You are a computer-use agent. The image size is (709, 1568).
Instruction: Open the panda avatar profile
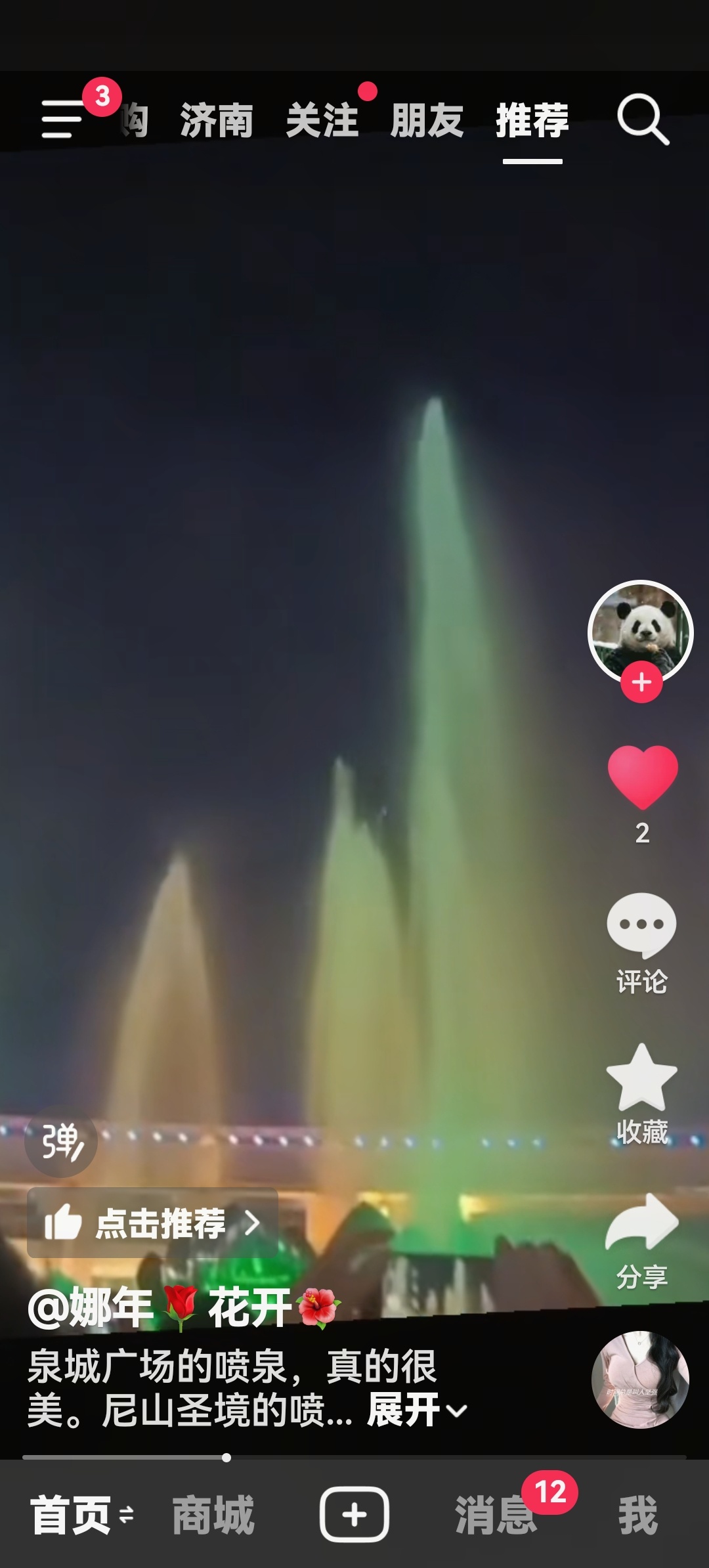(640, 629)
